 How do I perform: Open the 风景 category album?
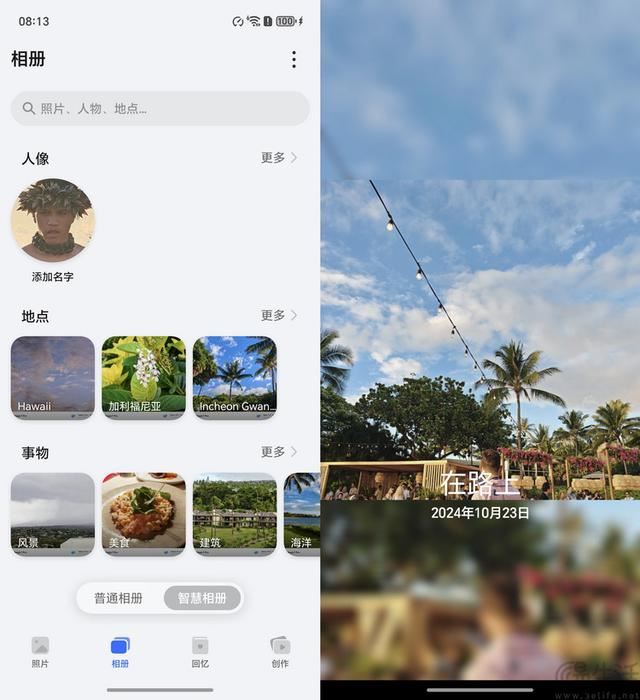(x=53, y=514)
